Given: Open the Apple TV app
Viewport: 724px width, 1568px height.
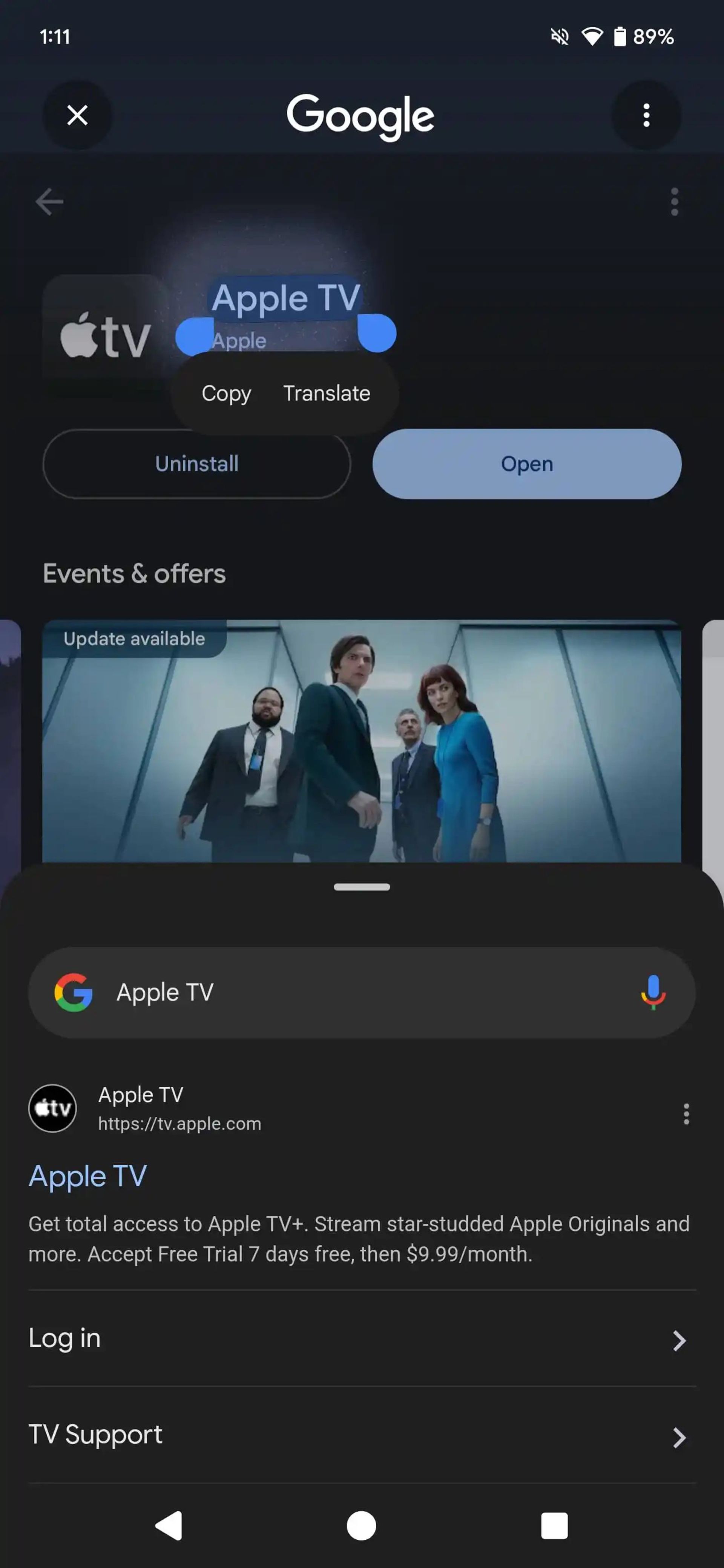Looking at the screenshot, I should 527,464.
